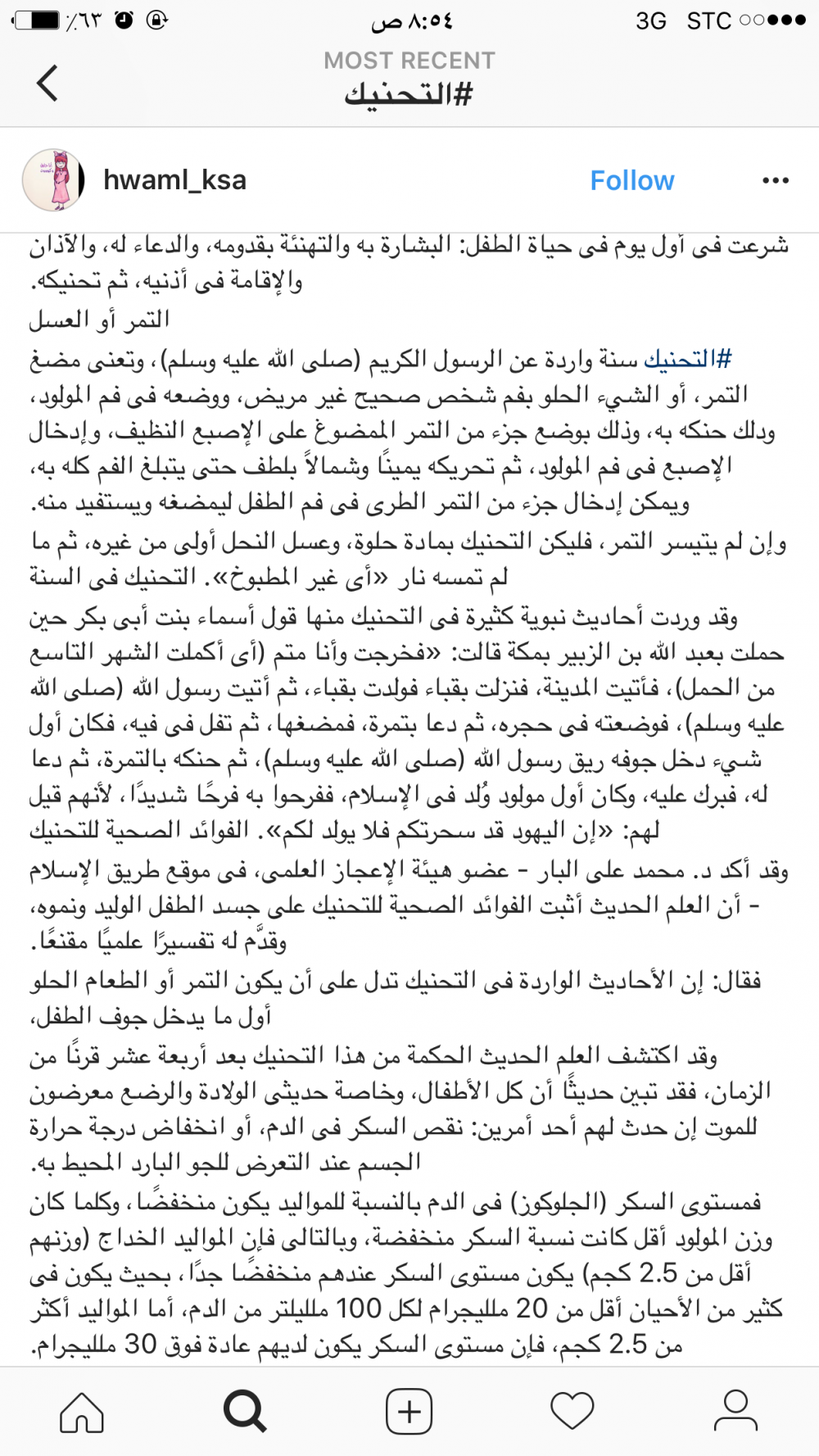The height and width of the screenshot is (1456, 819).
Task: Switch to the Home feed tab
Action: coord(82,1412)
